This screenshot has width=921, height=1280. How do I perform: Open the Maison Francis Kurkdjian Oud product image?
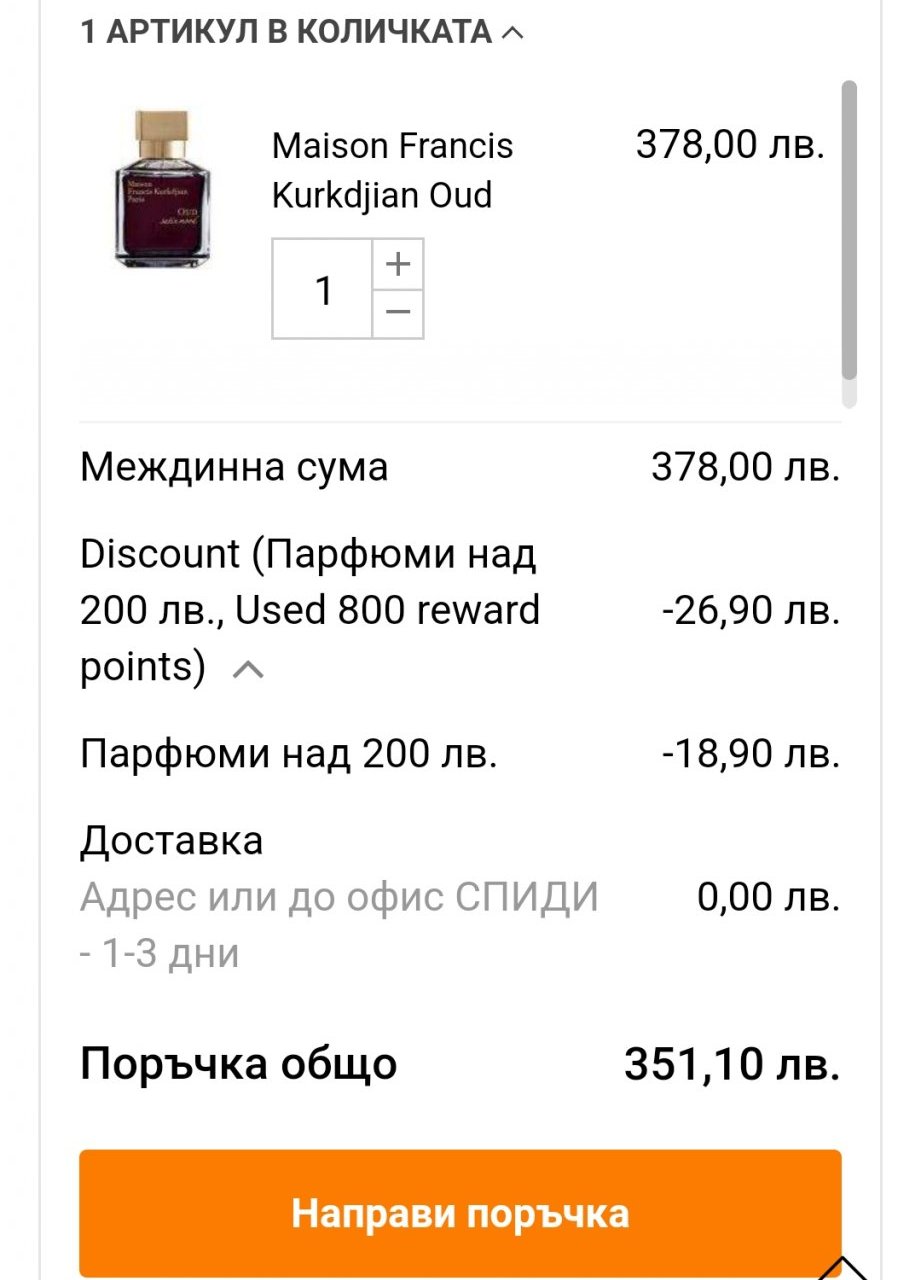pos(162,190)
